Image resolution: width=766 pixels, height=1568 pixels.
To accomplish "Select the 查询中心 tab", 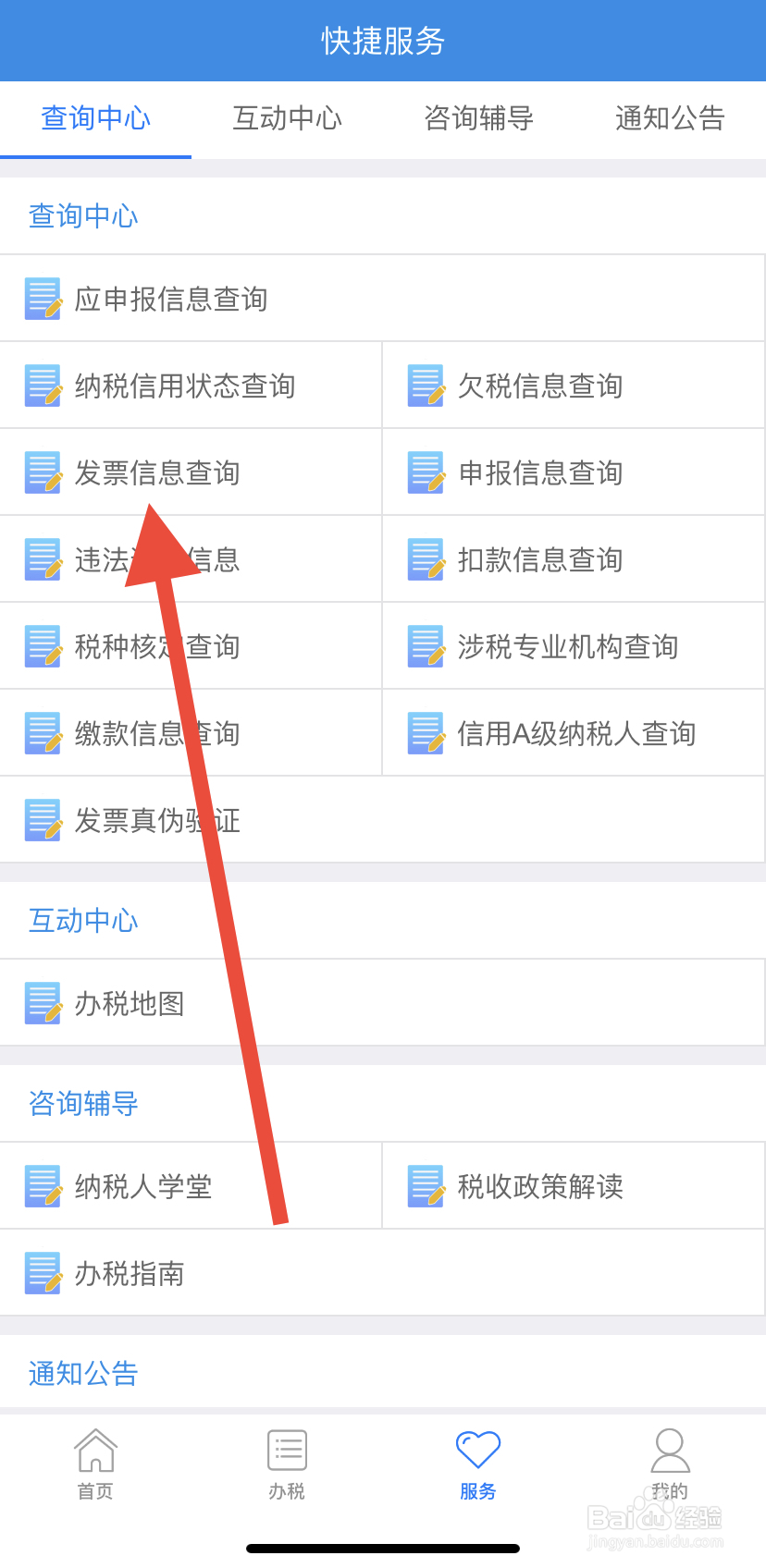I will click(x=95, y=118).
